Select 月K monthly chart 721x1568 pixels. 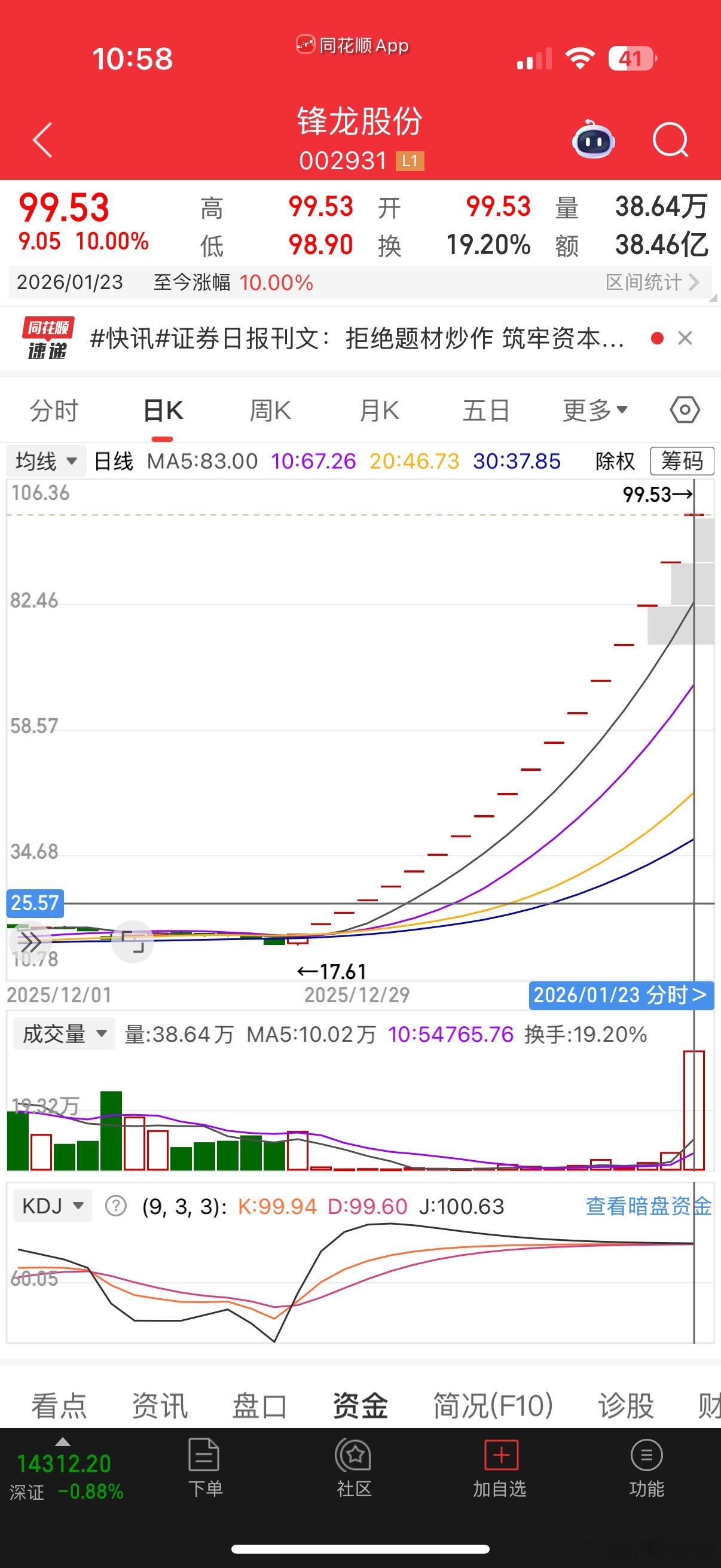click(379, 411)
